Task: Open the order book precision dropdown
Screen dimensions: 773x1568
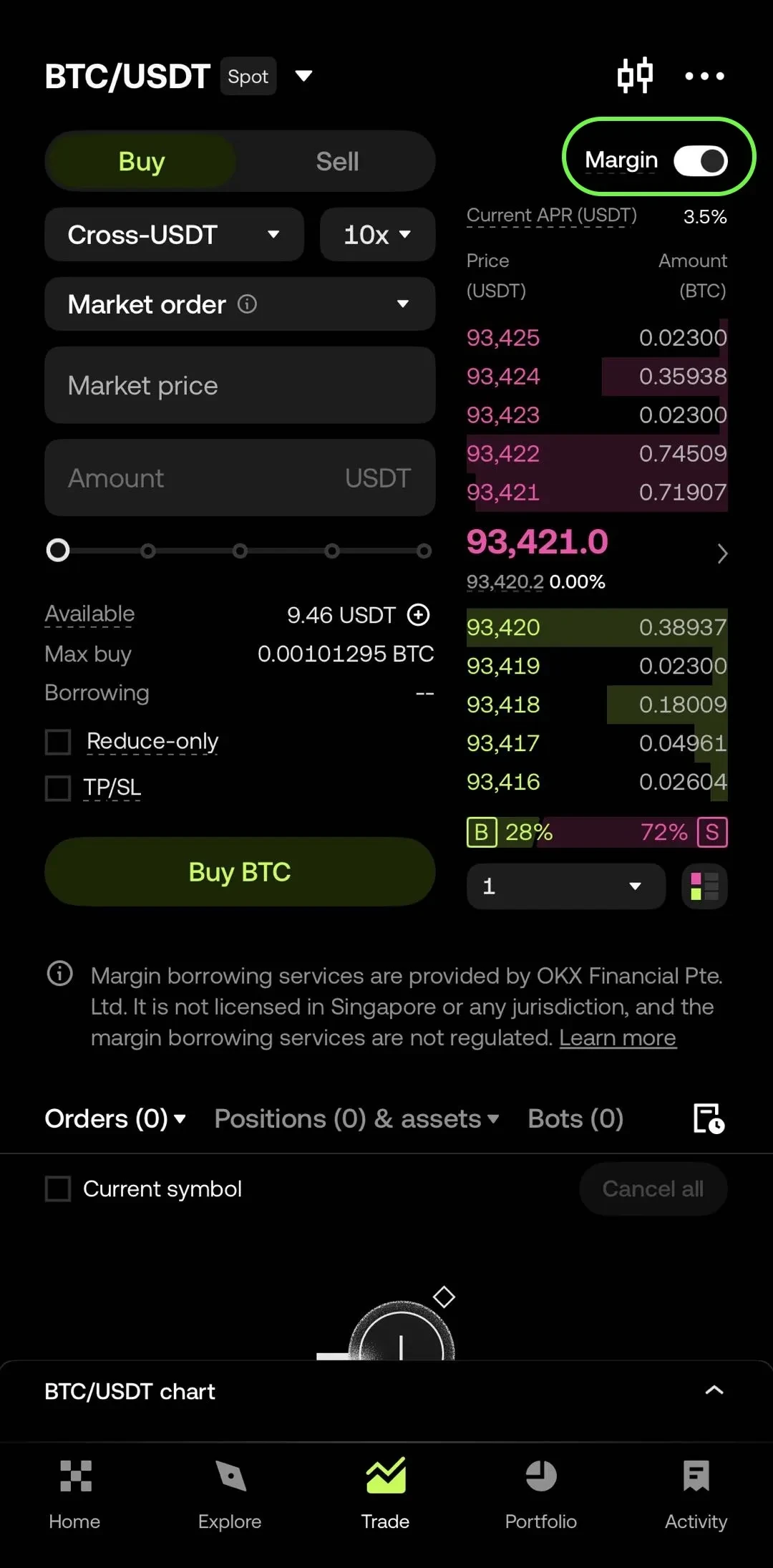Action: point(565,886)
